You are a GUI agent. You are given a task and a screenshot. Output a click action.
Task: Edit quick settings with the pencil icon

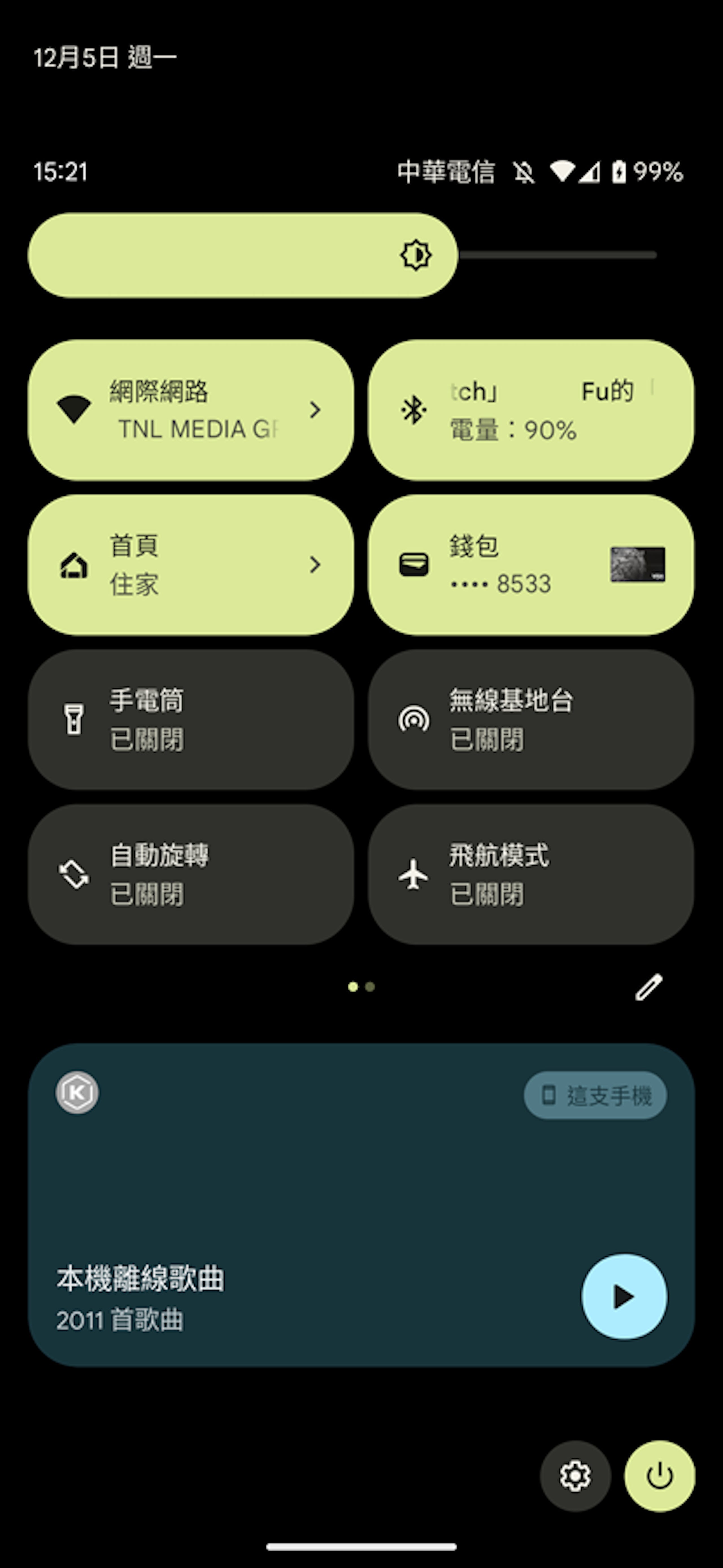point(649,987)
